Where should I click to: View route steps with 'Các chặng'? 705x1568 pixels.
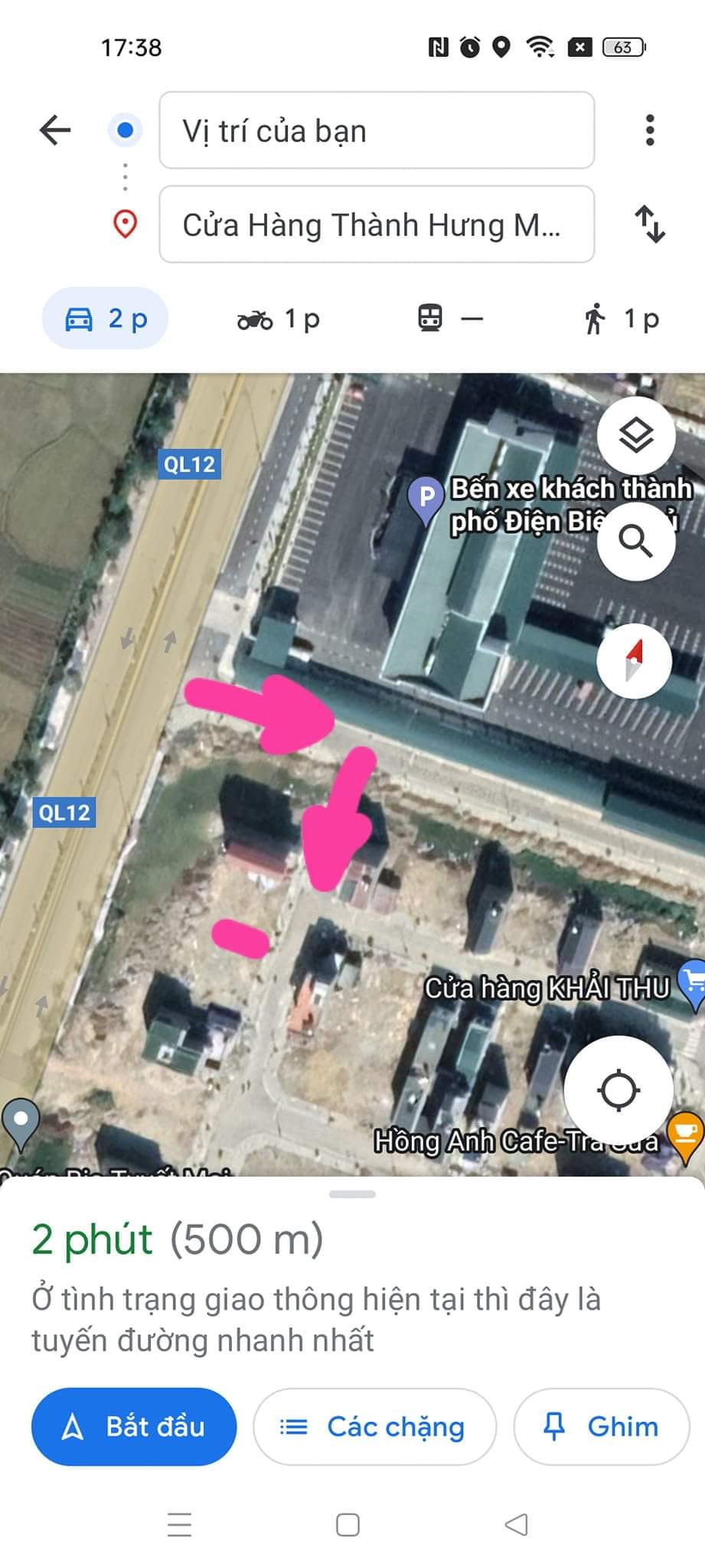click(374, 1426)
